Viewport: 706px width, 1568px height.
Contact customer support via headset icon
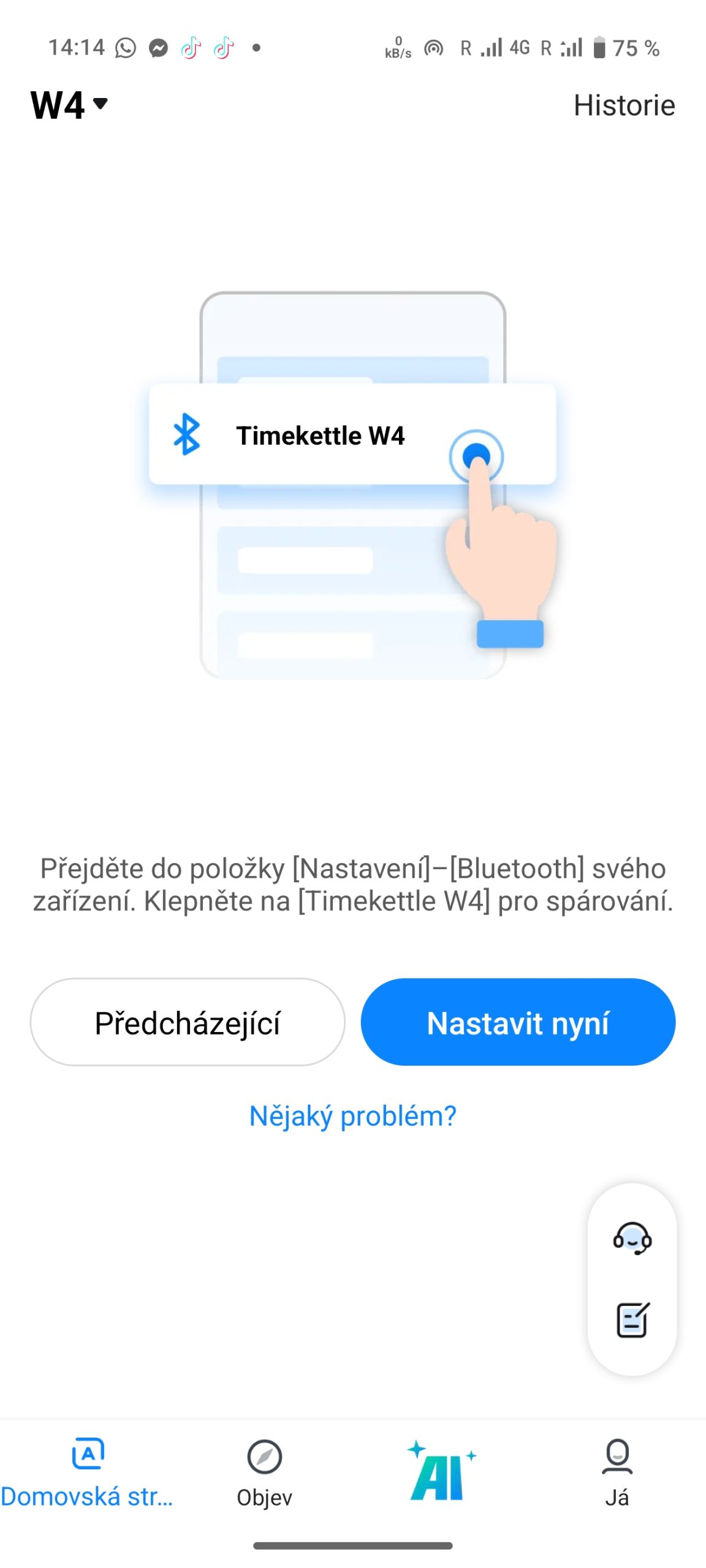[x=632, y=1238]
